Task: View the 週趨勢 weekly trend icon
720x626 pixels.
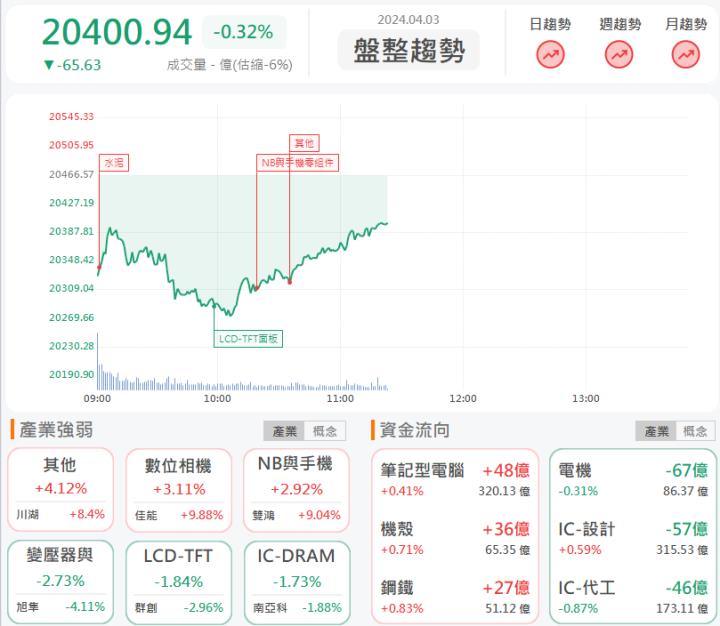Action: (x=619, y=55)
